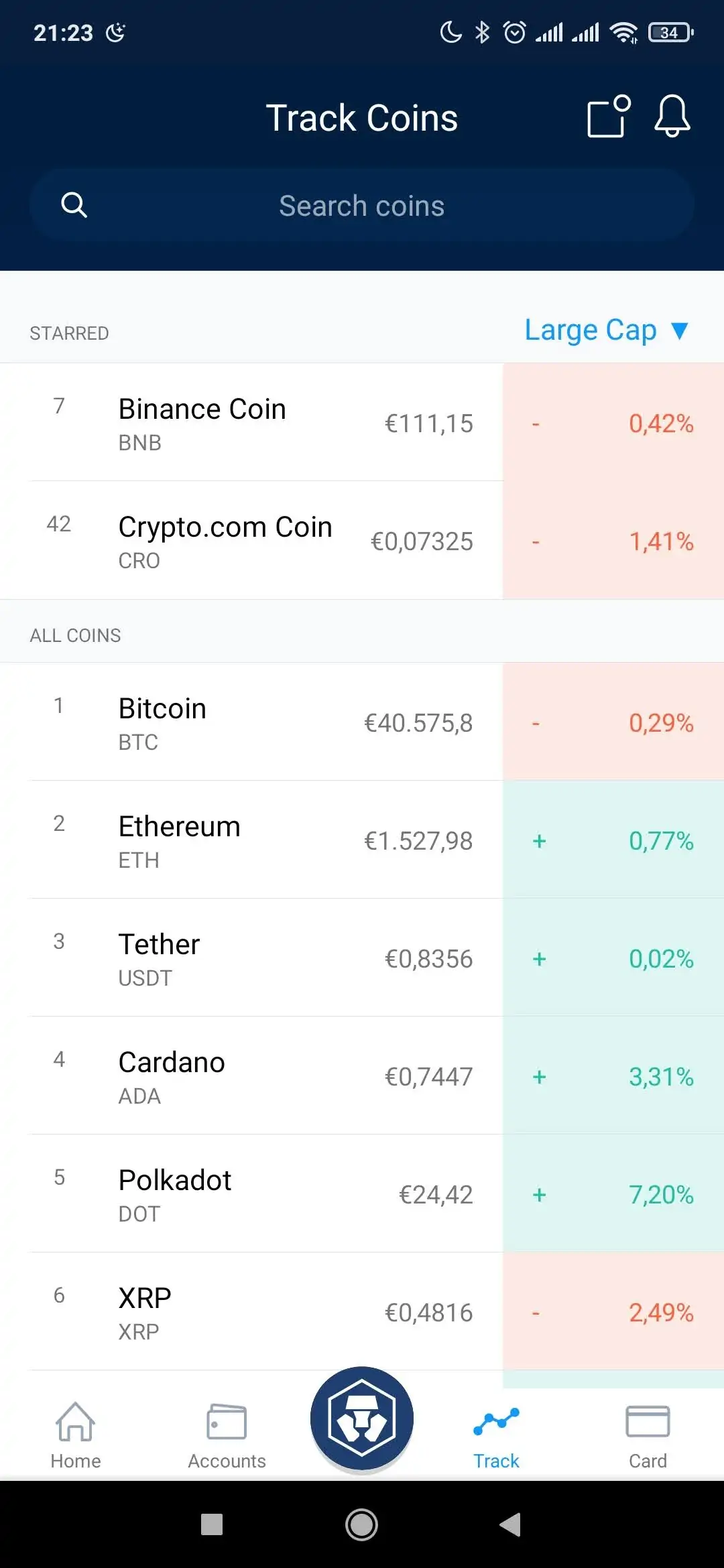
Task: Tap the system back button
Action: click(x=511, y=1524)
